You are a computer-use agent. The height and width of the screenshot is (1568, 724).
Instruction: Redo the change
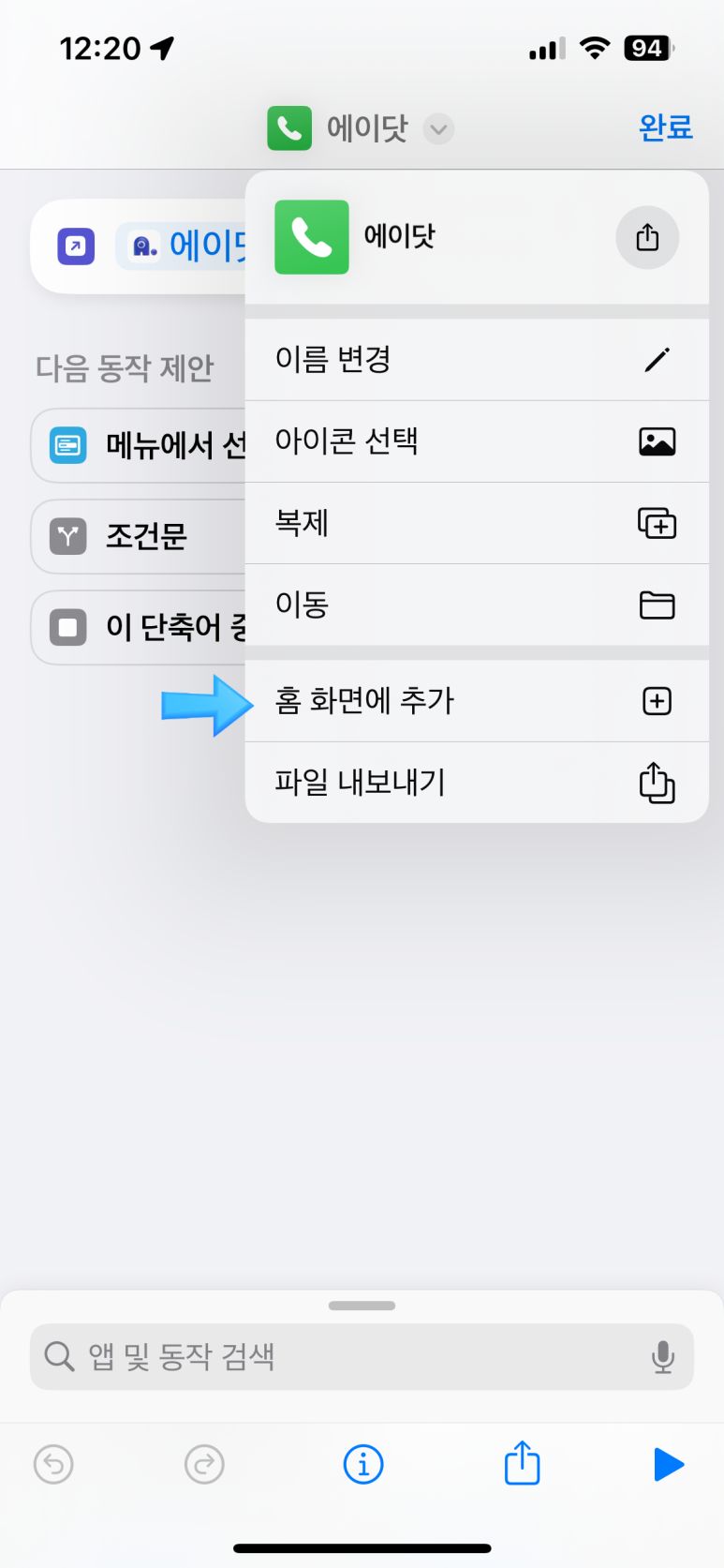point(204,1464)
